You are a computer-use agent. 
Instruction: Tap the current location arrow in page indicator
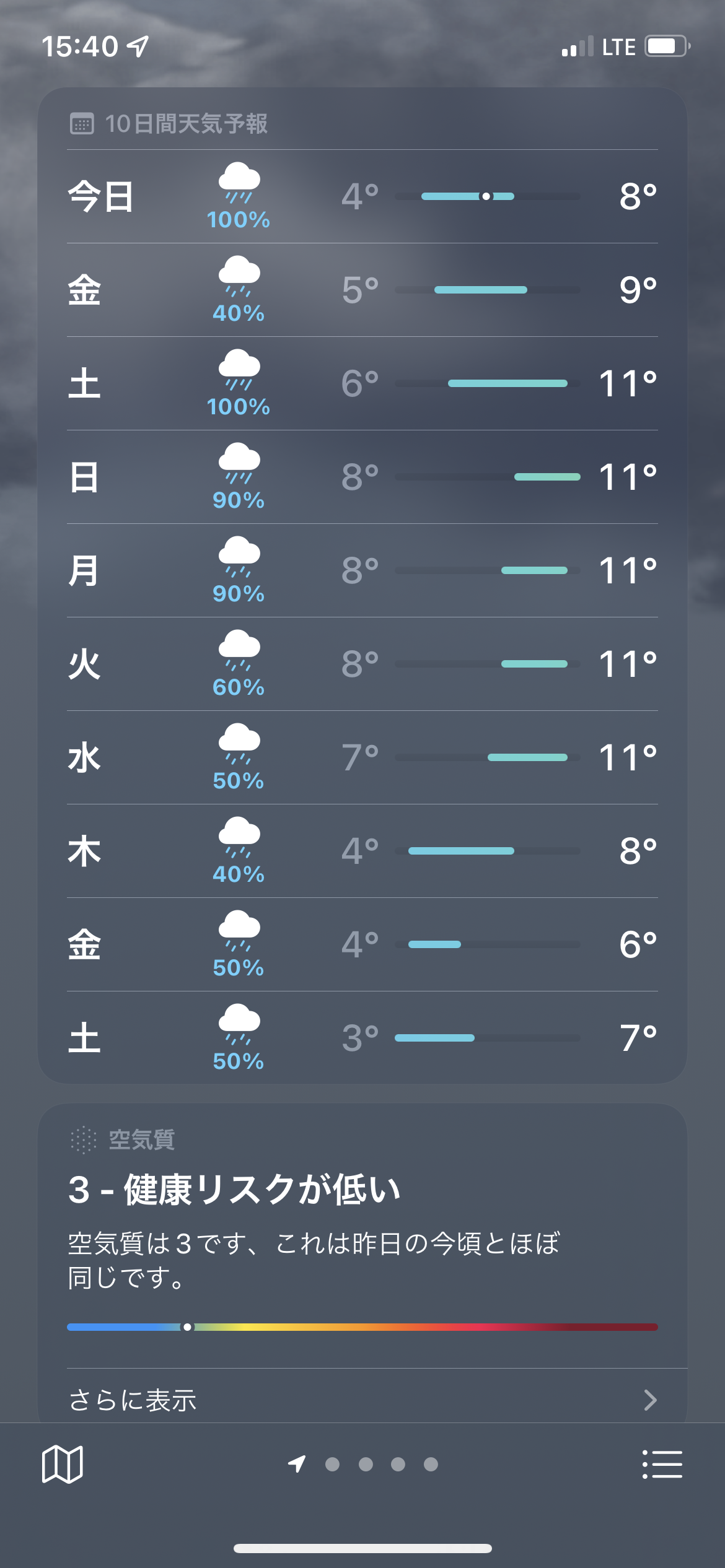[297, 1464]
